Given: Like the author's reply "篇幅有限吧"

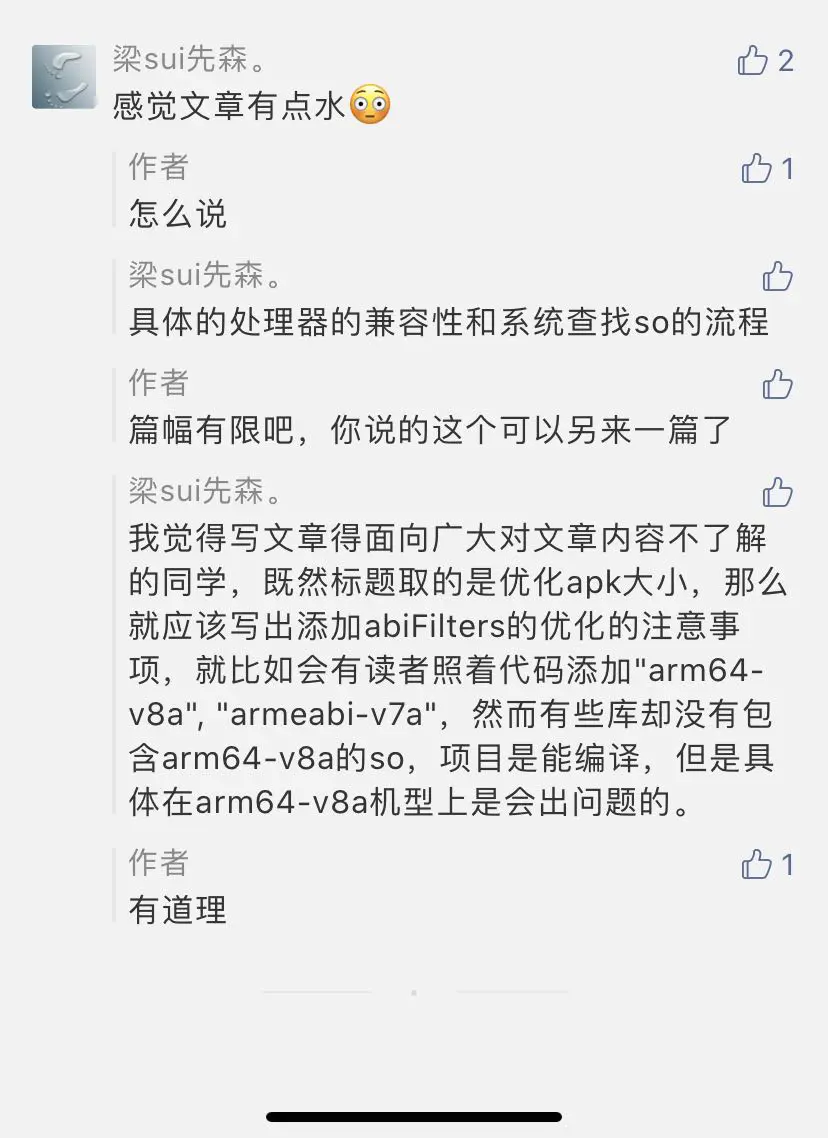Looking at the screenshot, I should pyautogui.click(x=777, y=384).
